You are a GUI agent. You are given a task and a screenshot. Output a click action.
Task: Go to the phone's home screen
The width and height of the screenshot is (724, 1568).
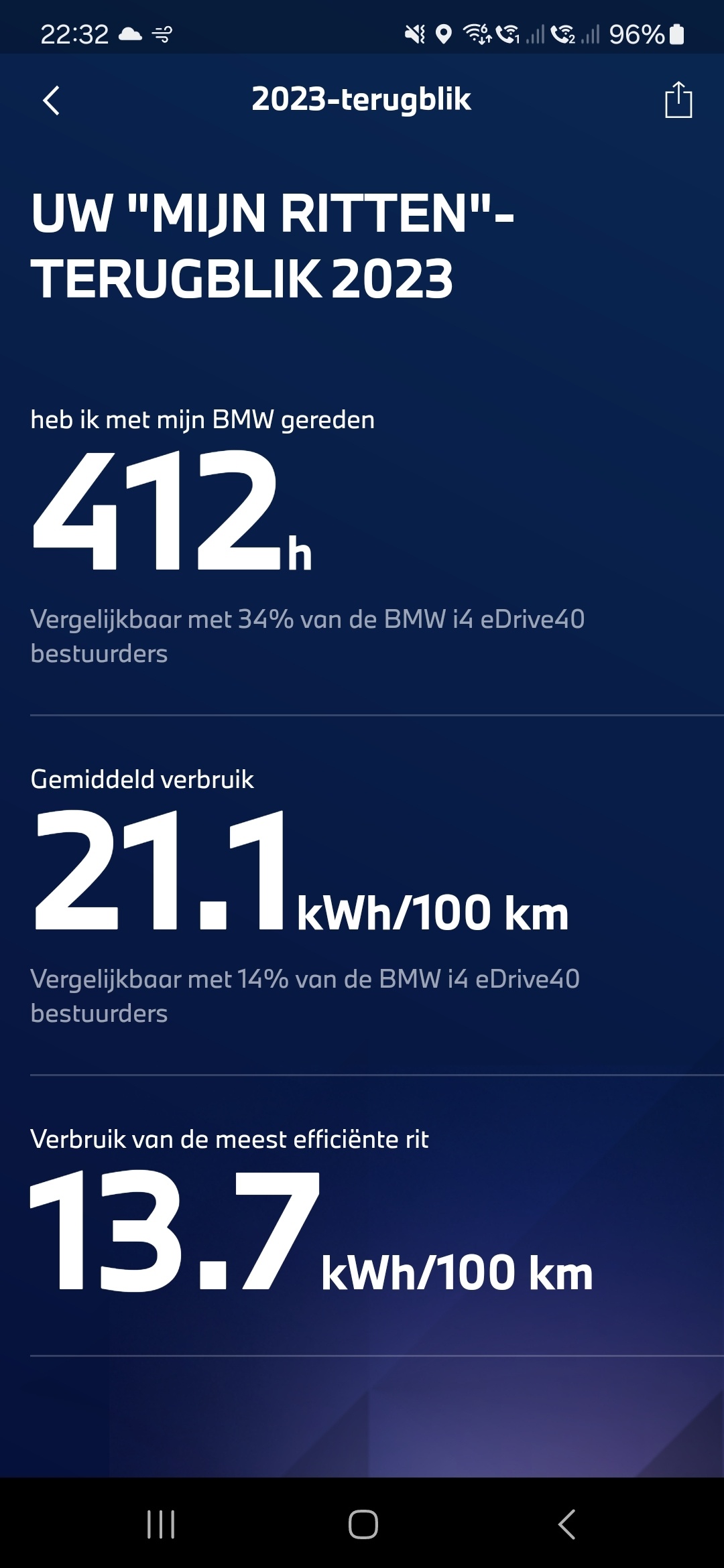pos(363,1524)
